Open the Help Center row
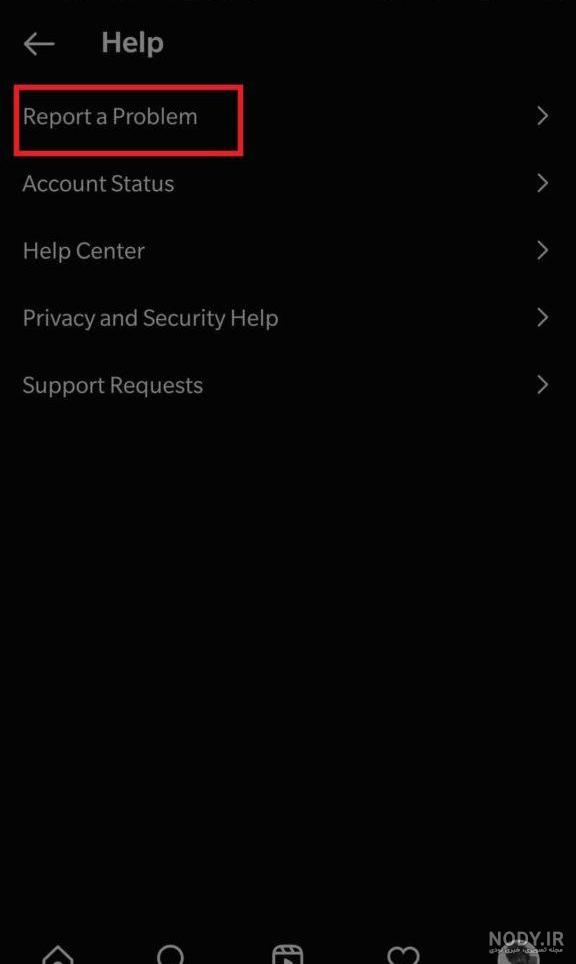Screen dimensions: 576x964 tap(288, 251)
